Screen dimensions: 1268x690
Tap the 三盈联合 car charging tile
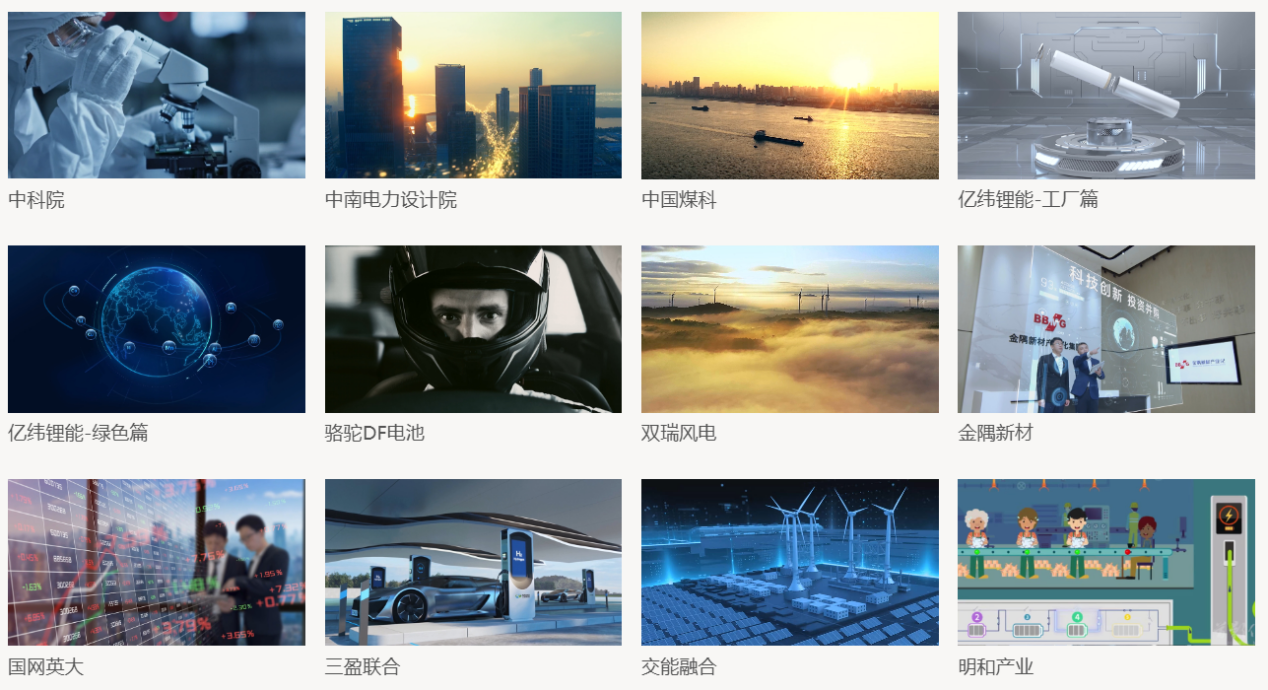pos(473,562)
